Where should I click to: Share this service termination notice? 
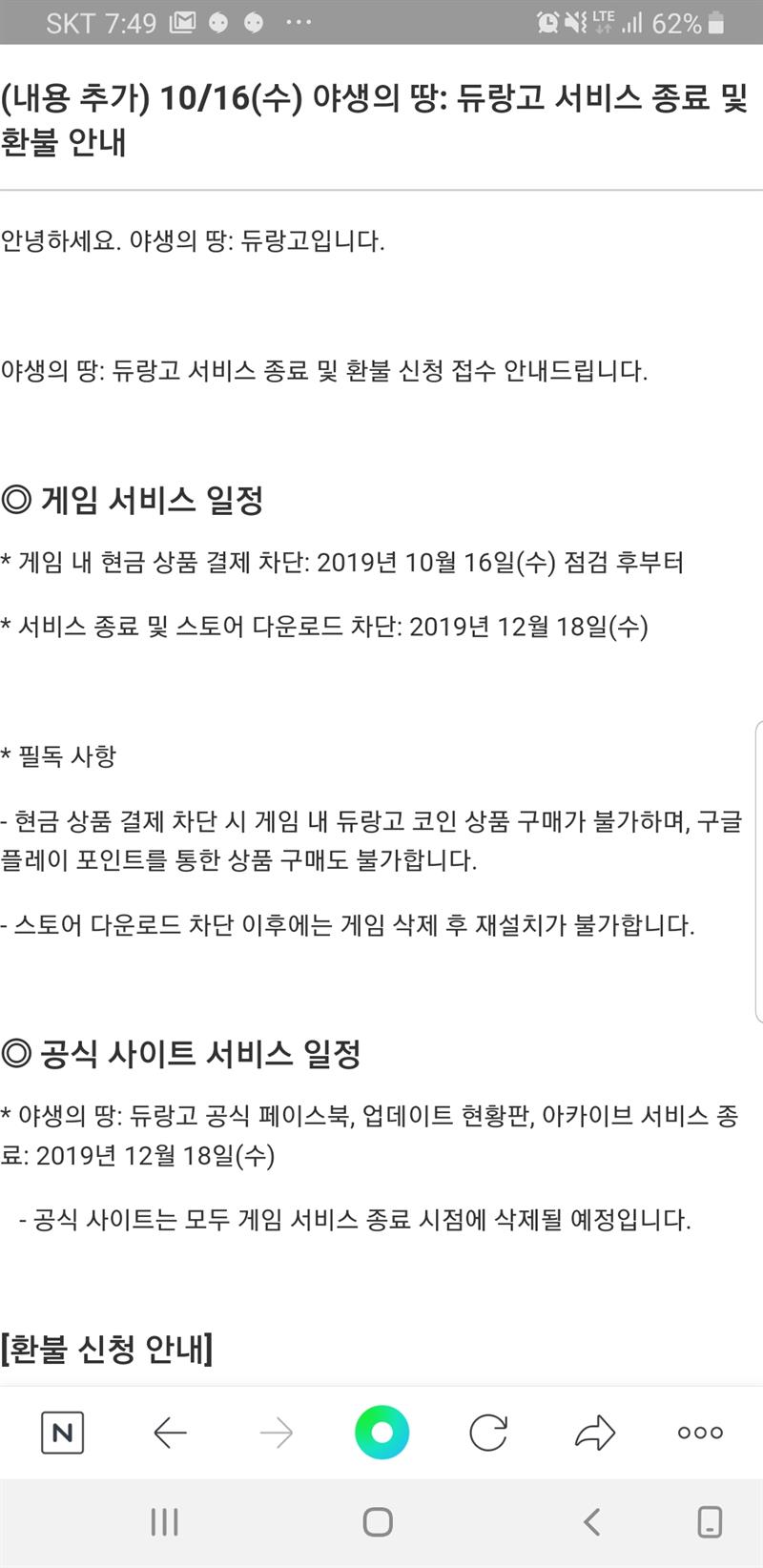click(x=595, y=1432)
